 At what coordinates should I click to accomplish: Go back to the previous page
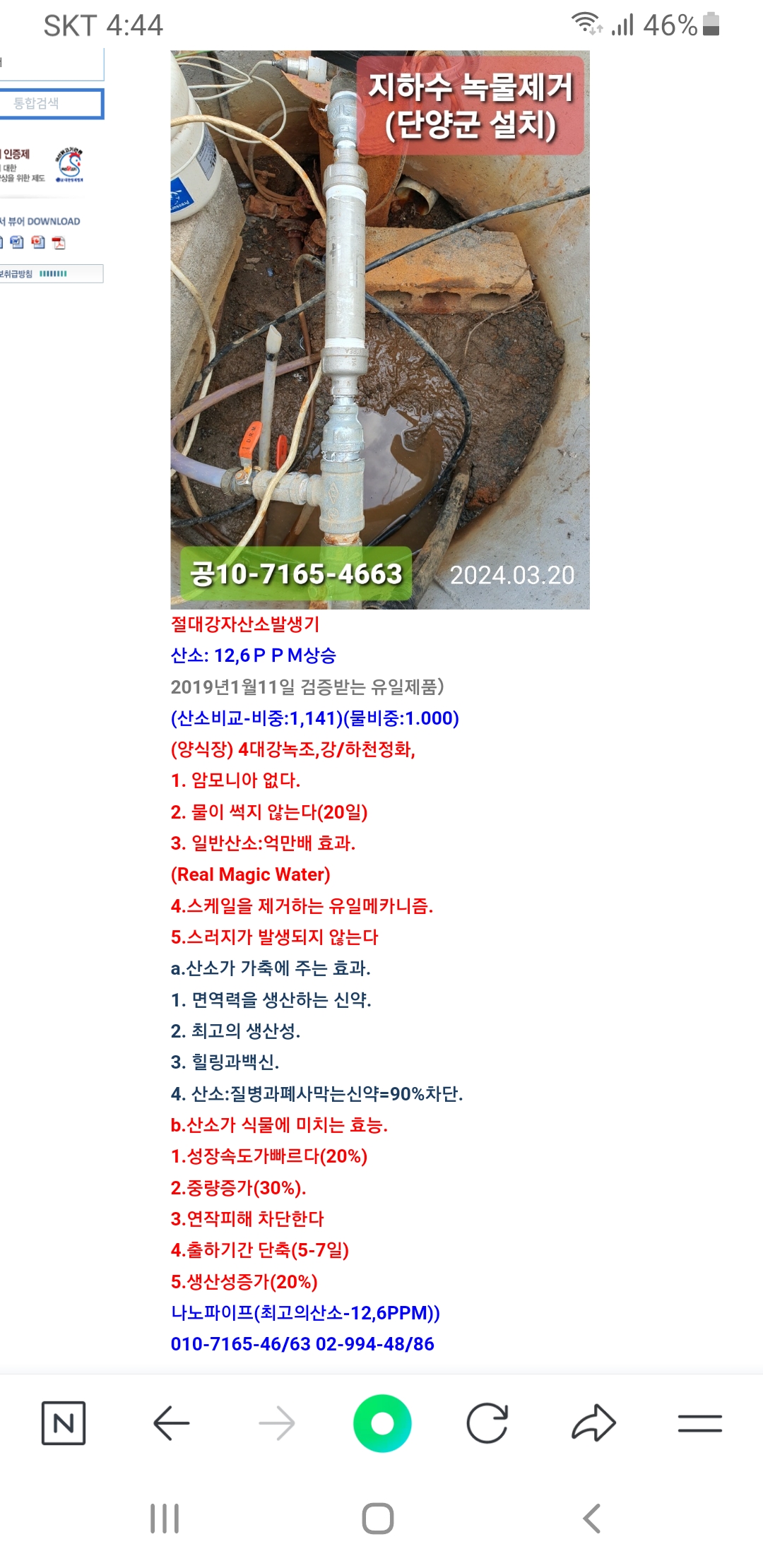pyautogui.click(x=171, y=1423)
